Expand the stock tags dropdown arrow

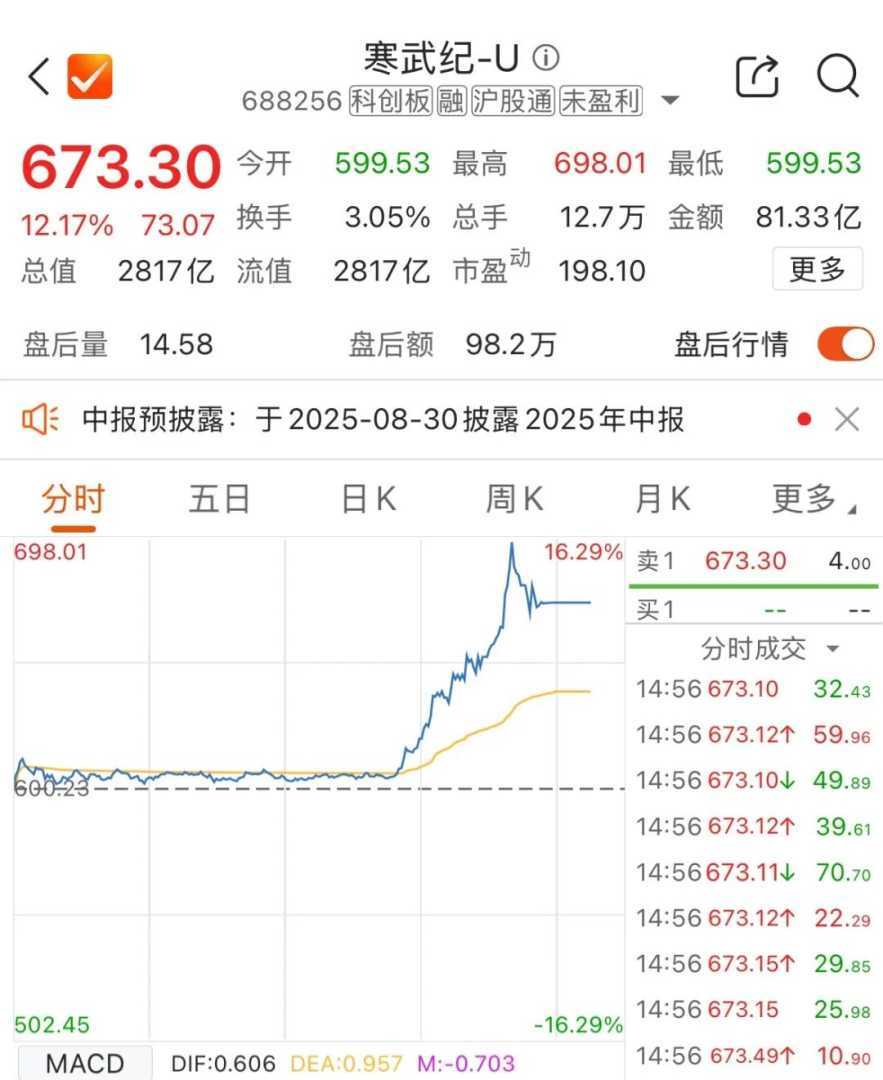[670, 101]
